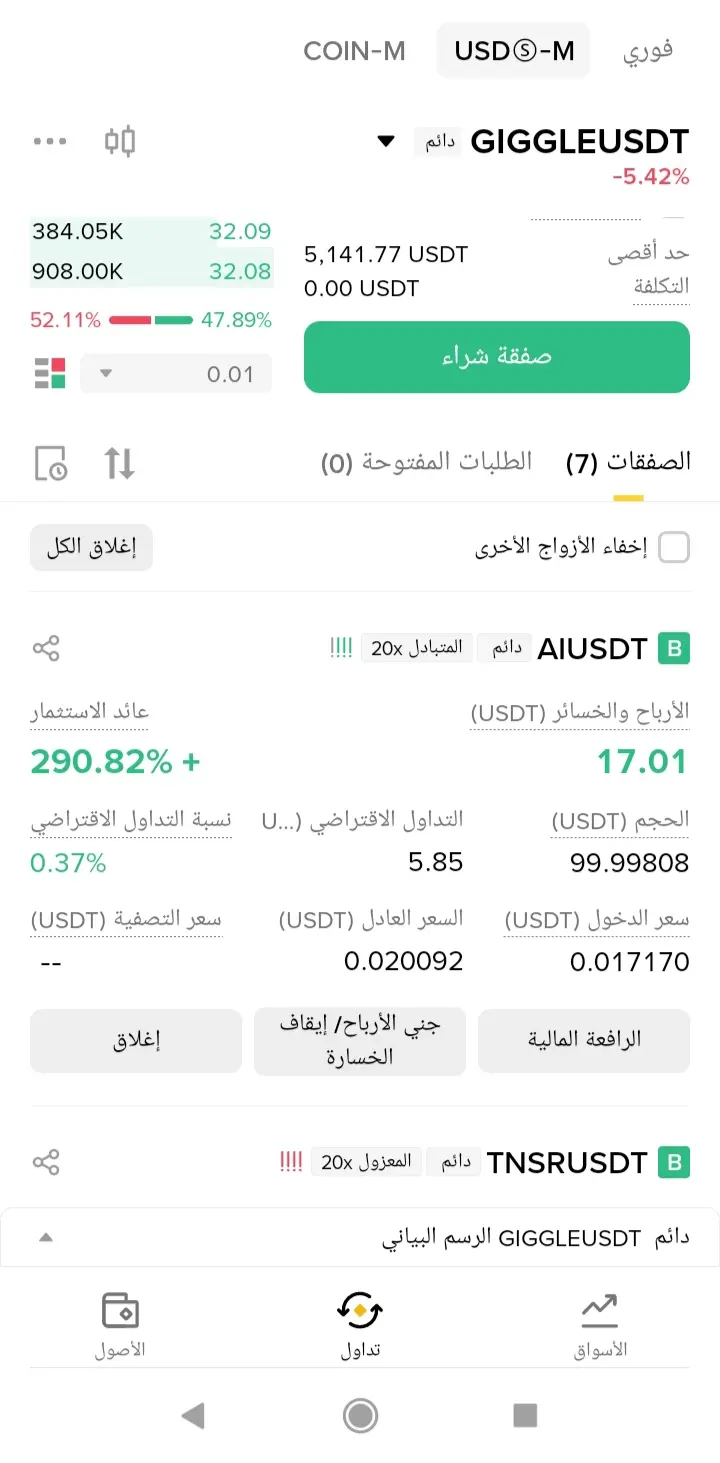Open the الصفقات (7) positions tab
The image size is (720, 1463).
[628, 462]
